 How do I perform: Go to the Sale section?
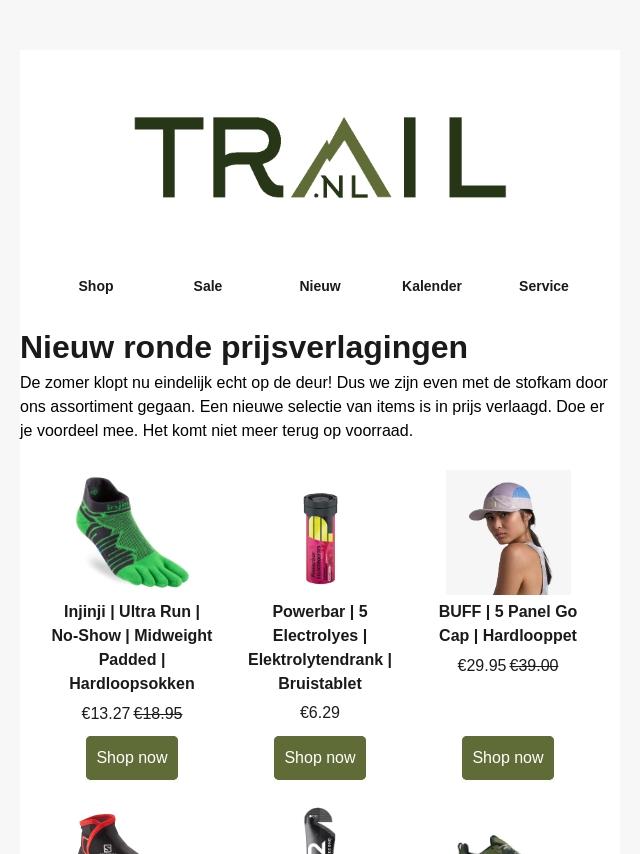click(x=208, y=286)
